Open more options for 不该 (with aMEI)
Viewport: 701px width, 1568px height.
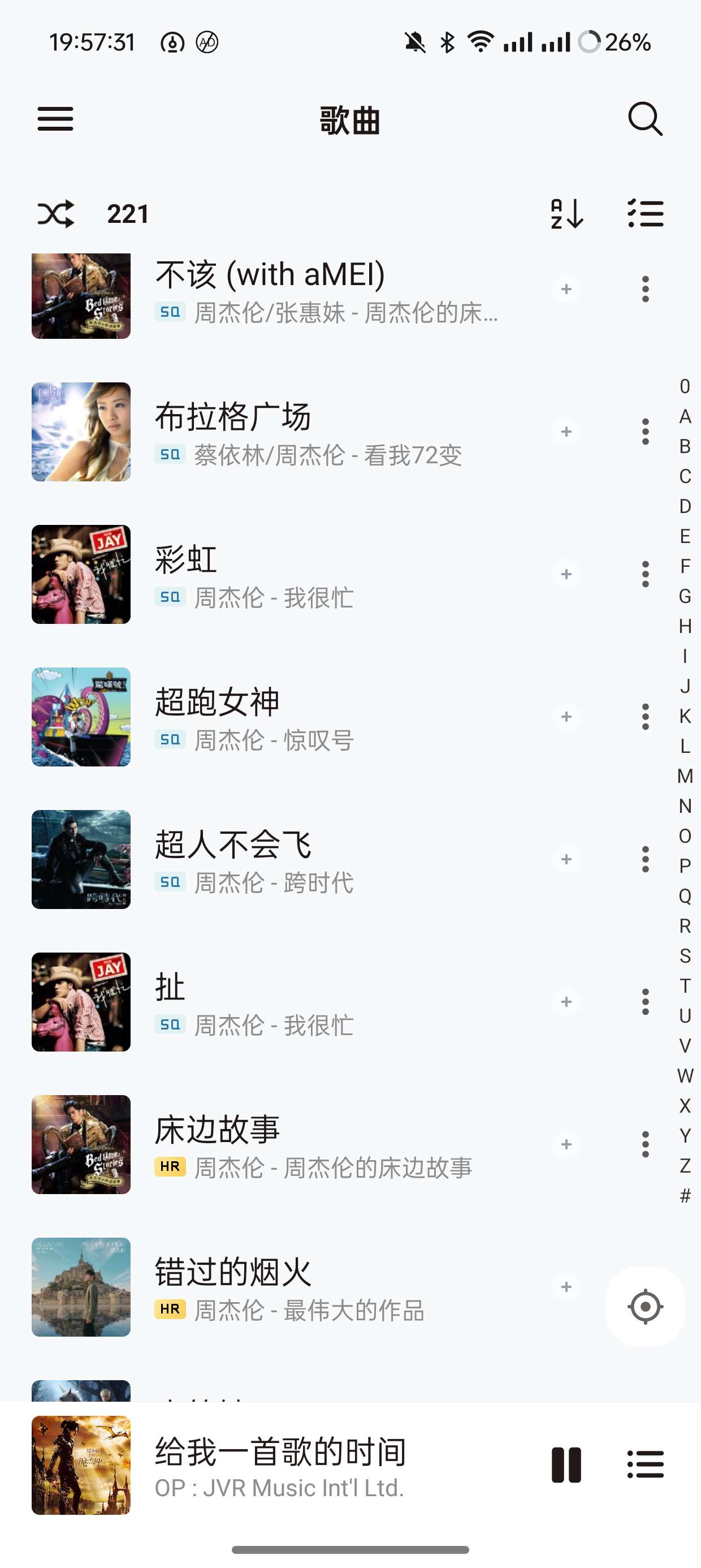click(x=645, y=289)
